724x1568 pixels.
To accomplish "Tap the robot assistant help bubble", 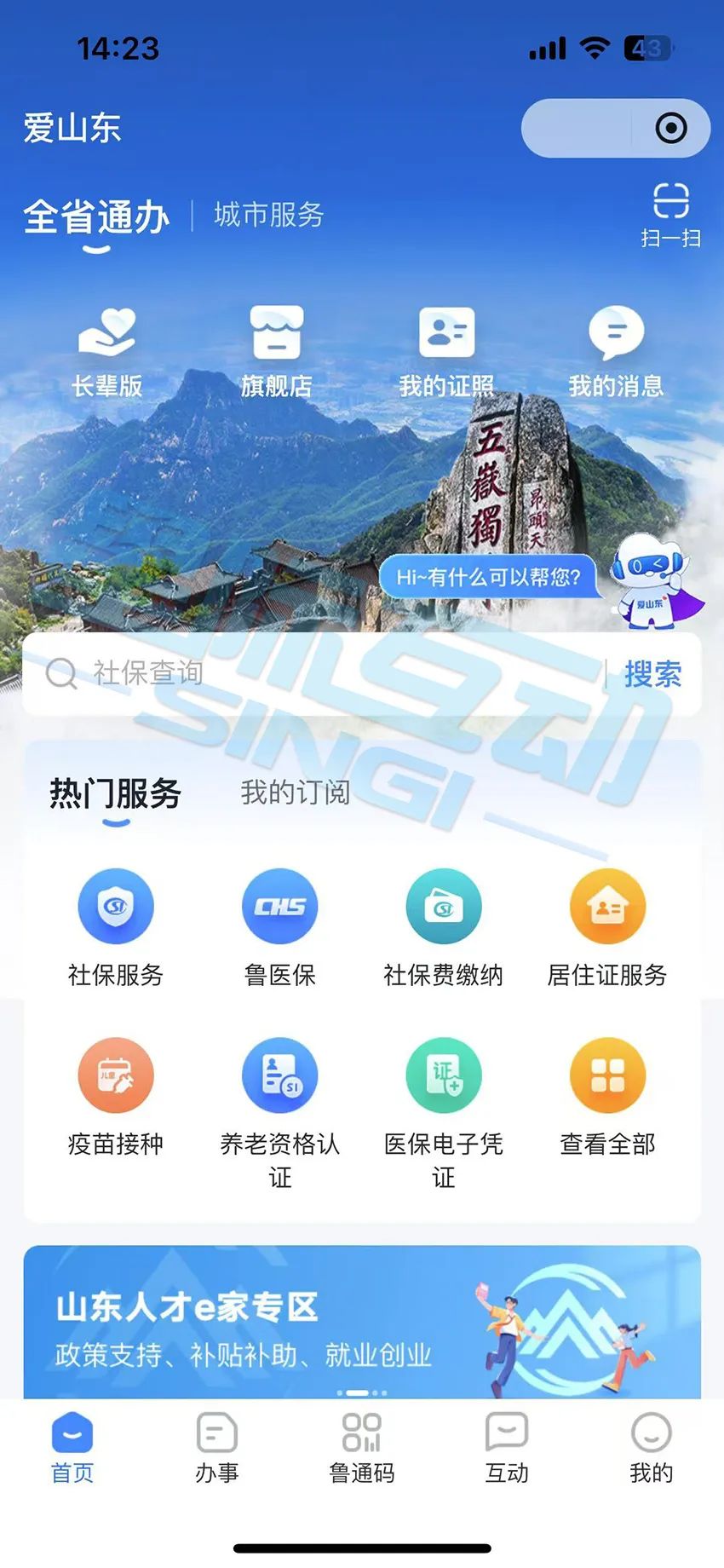I will (x=489, y=578).
